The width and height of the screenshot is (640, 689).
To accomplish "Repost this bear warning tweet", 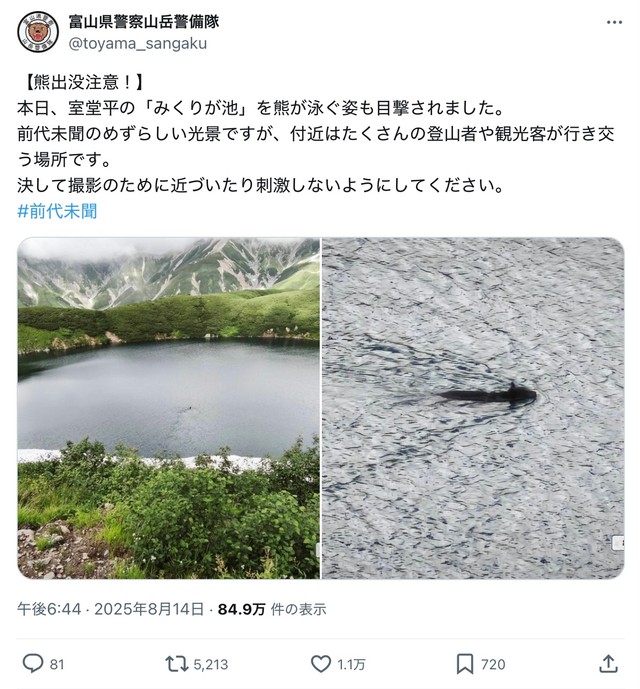I will tap(175, 664).
